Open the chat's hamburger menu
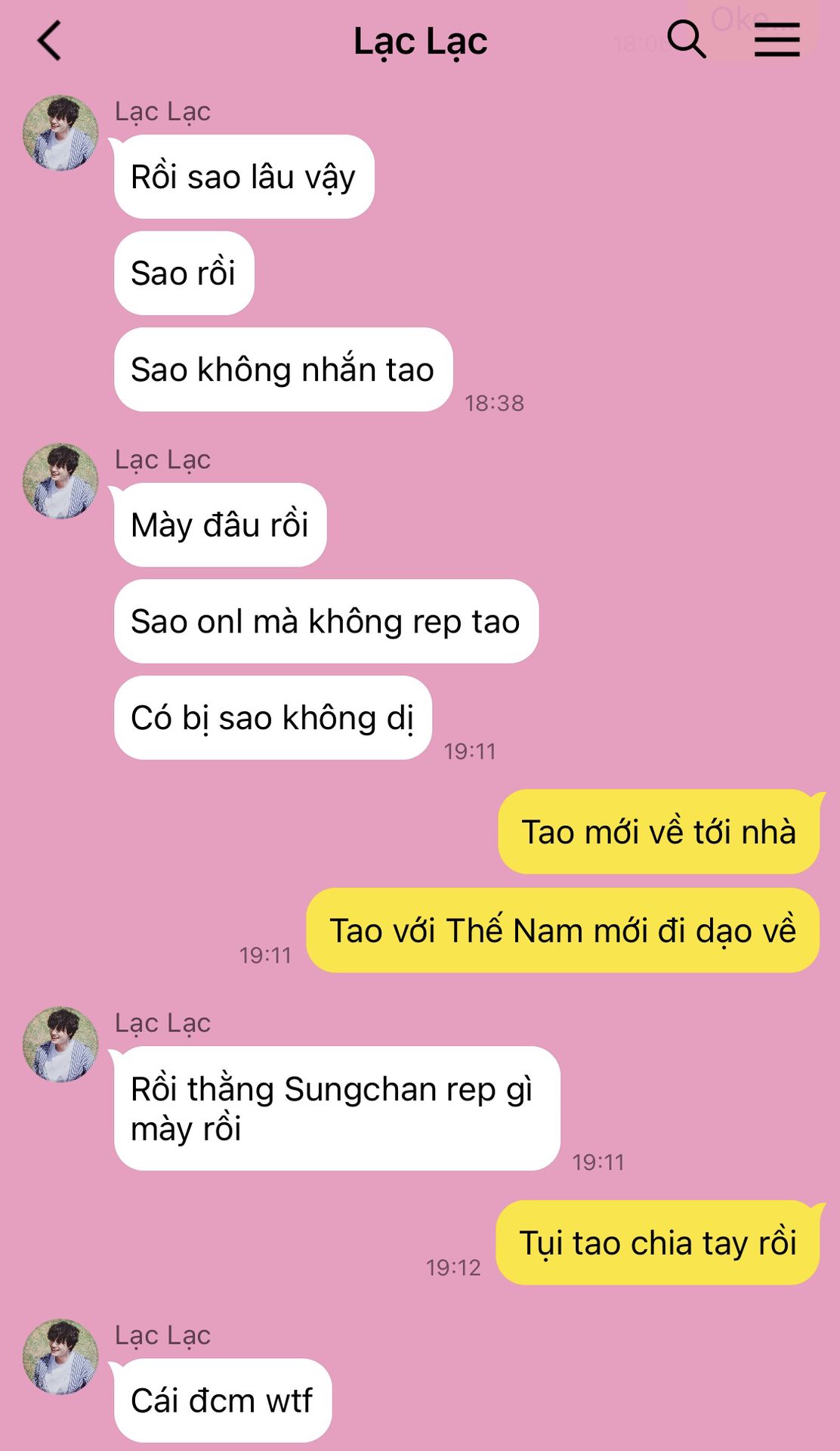This screenshot has height=1451, width=840. pyautogui.click(x=777, y=40)
